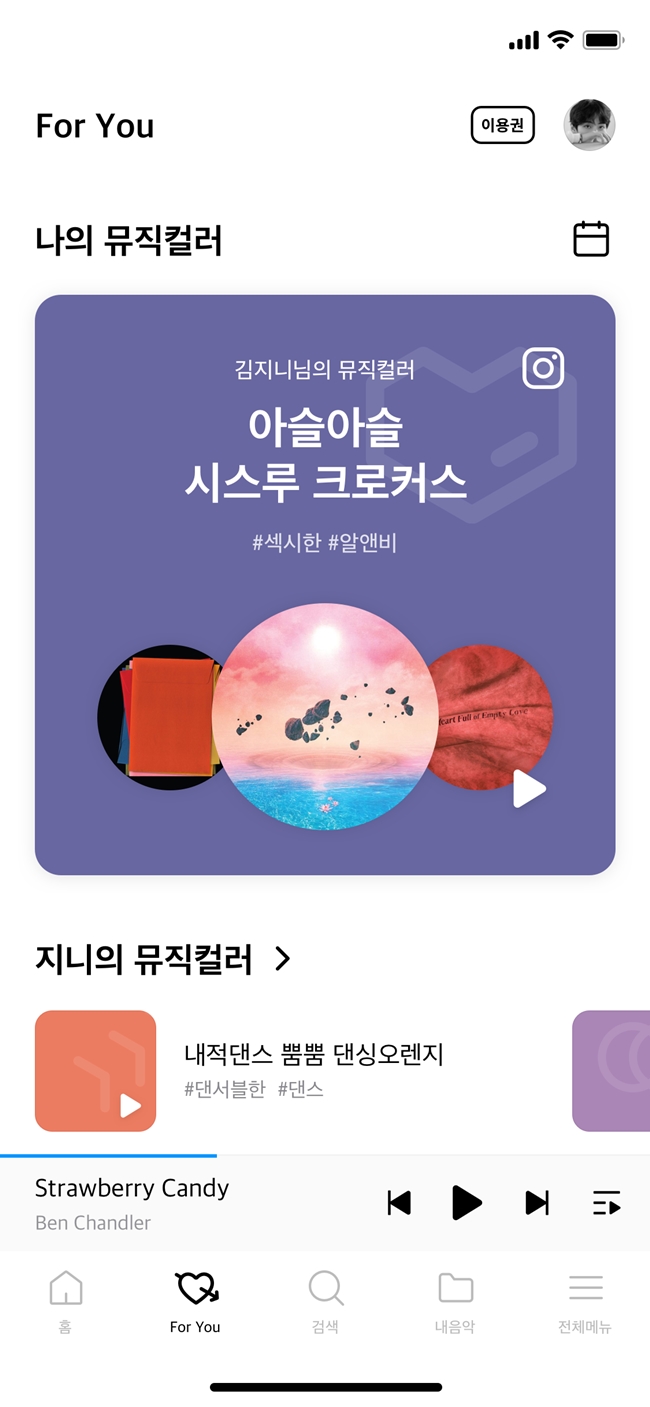650x1407 pixels.
Task: Tap the 이용권 button
Action: coord(503,126)
